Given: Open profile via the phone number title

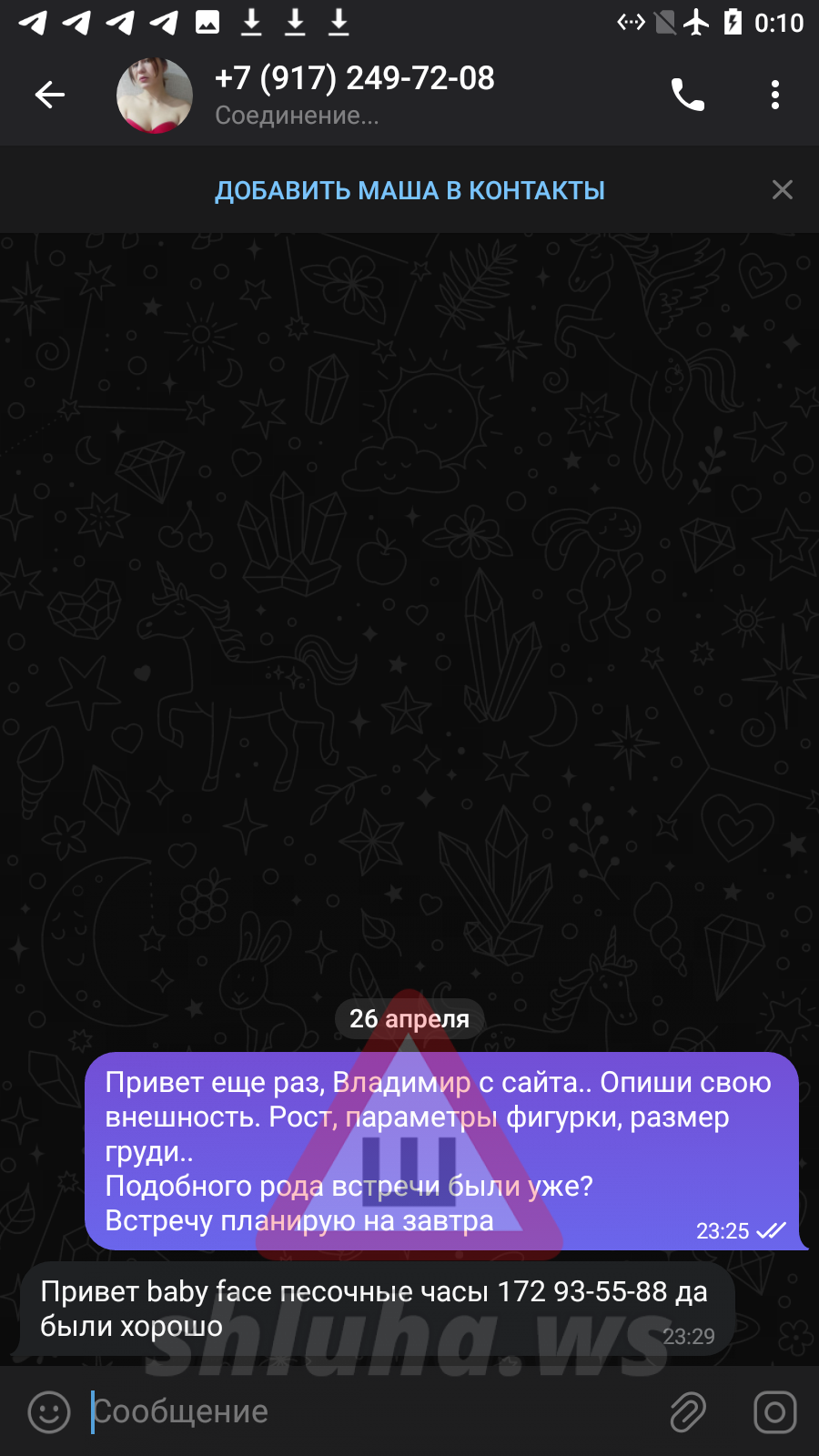Looking at the screenshot, I should tap(355, 79).
